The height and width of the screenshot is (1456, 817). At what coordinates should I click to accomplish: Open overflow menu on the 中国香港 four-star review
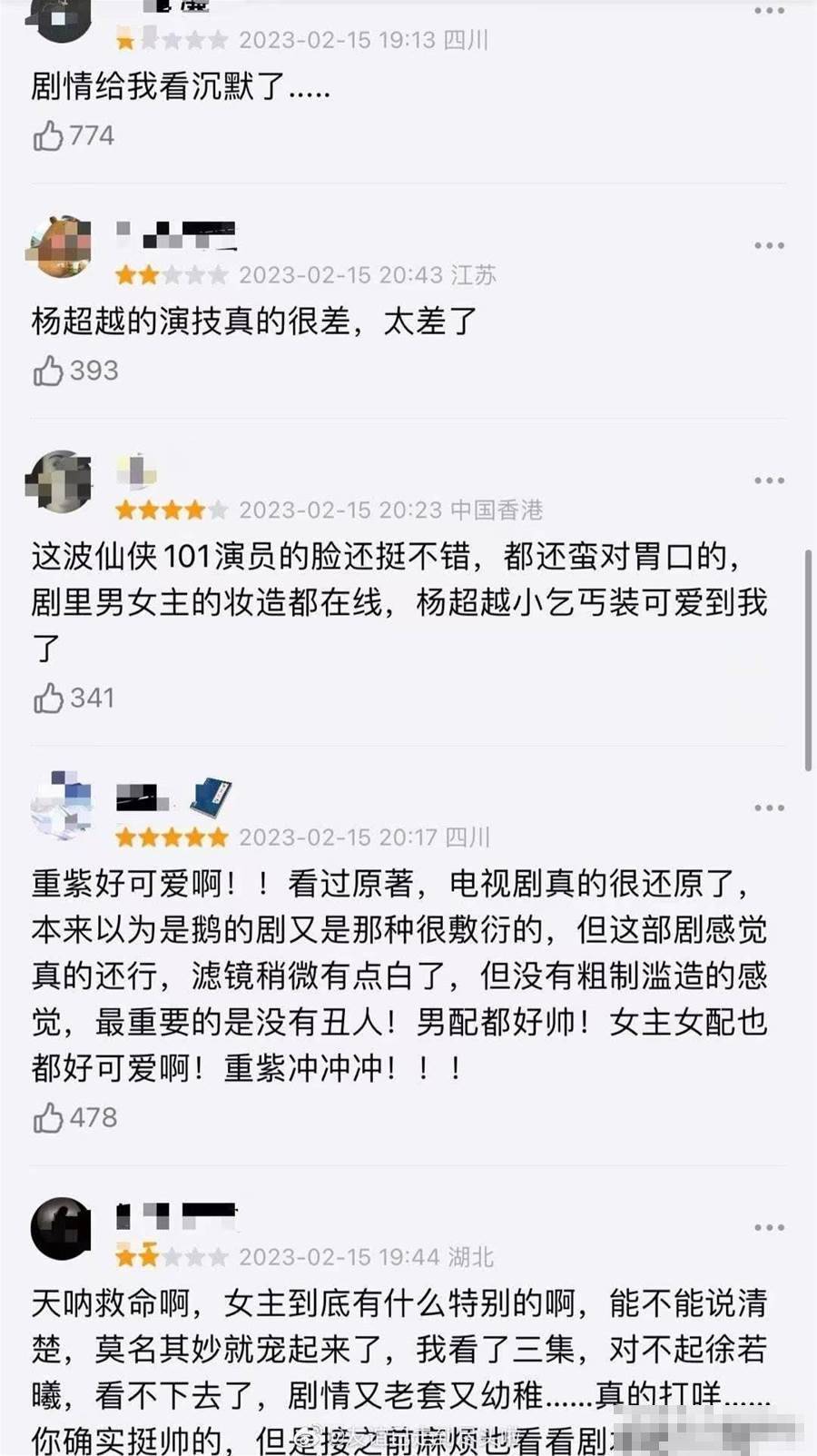click(768, 481)
